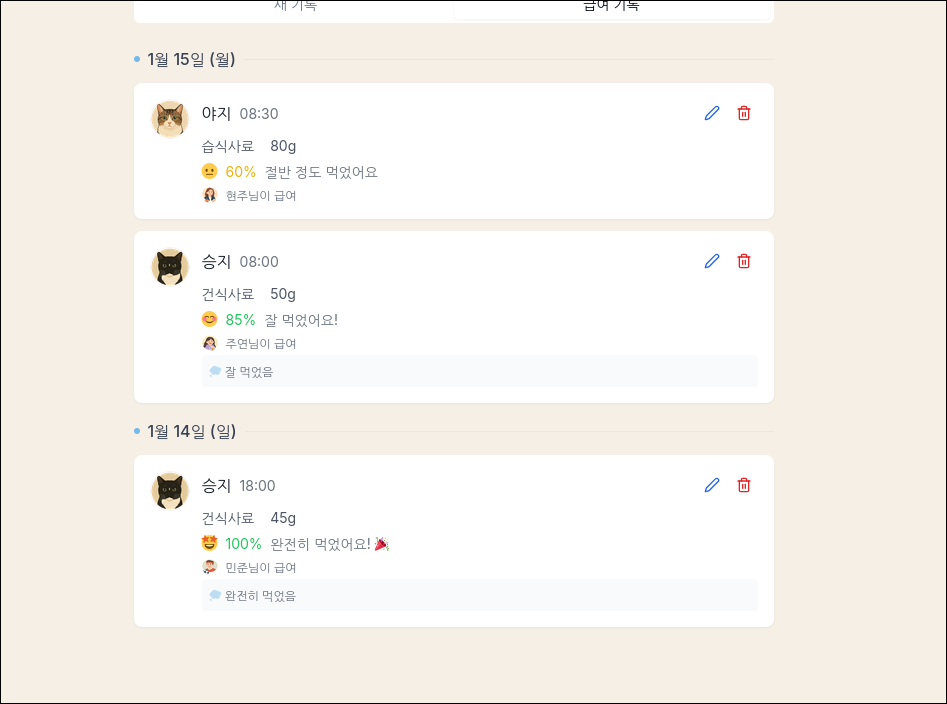Edit 승지's 08:00 feeding record
The width and height of the screenshot is (947, 704).
712,261
